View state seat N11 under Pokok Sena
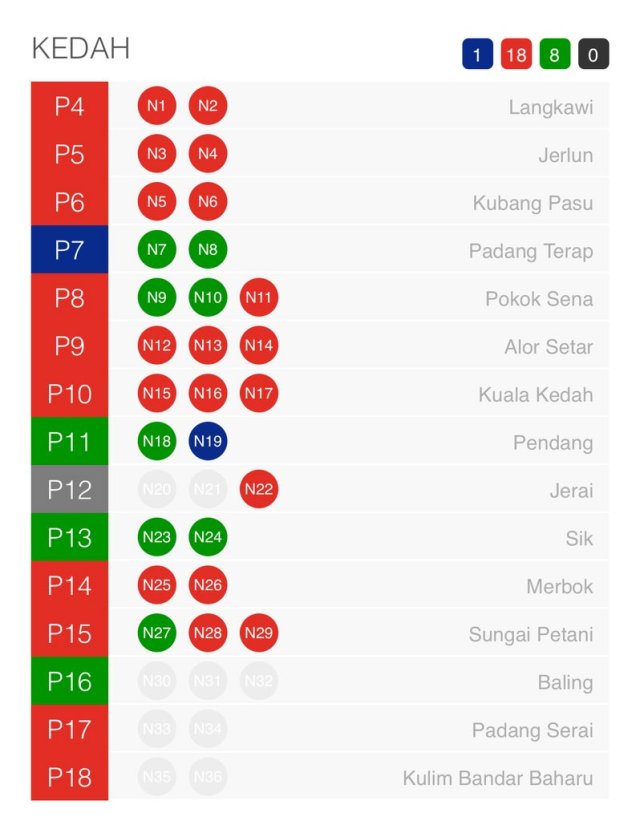The height and width of the screenshot is (821, 640). (259, 298)
